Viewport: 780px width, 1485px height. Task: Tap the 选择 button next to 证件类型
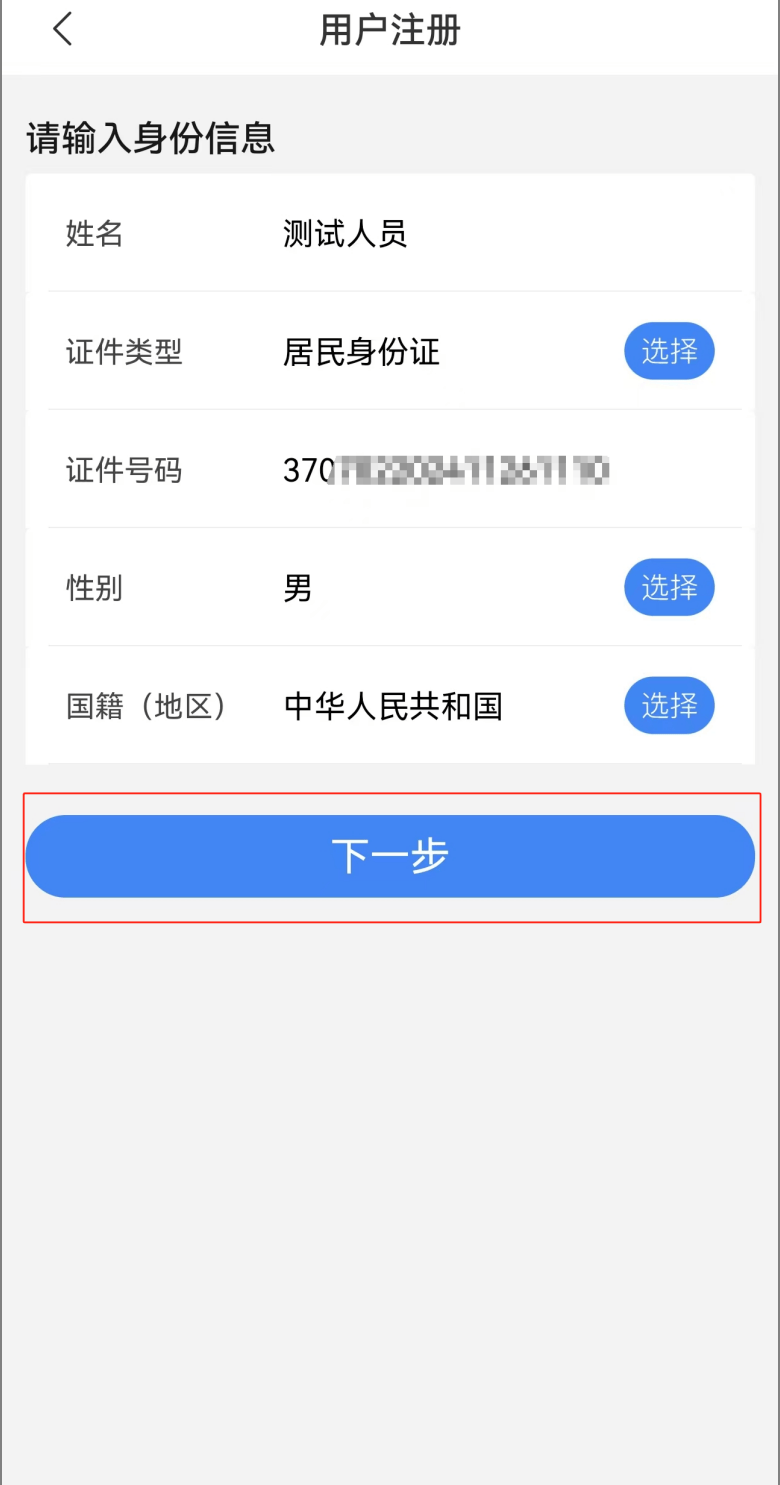pyautogui.click(x=668, y=351)
